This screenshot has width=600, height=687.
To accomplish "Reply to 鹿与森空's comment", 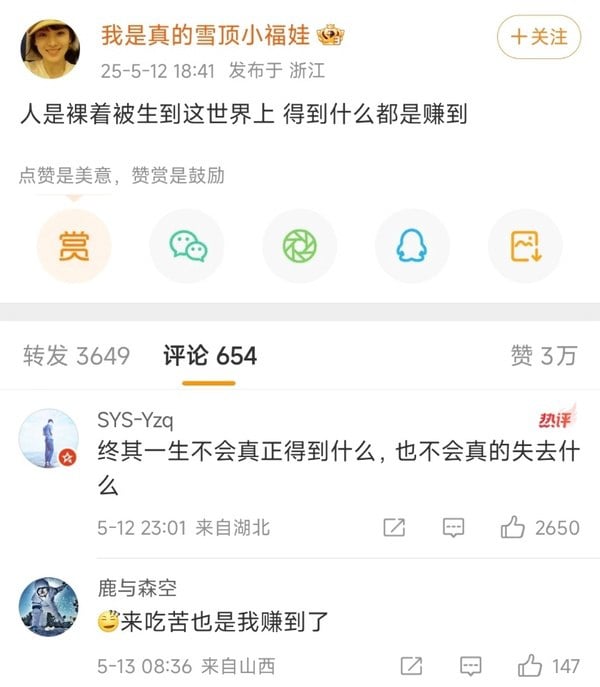I will pos(469,666).
